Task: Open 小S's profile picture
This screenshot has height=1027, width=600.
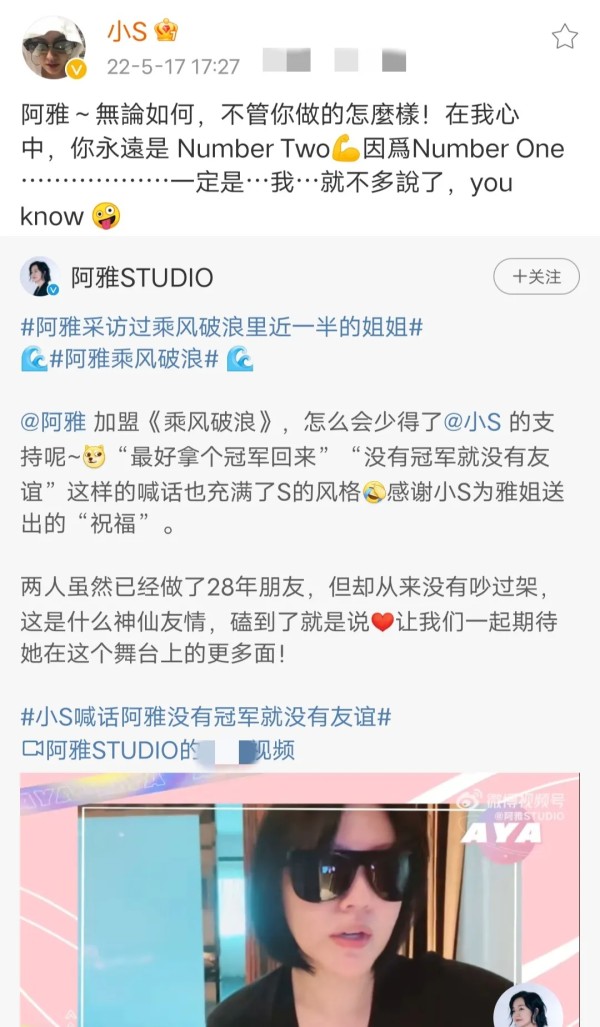Action: pyautogui.click(x=53, y=46)
